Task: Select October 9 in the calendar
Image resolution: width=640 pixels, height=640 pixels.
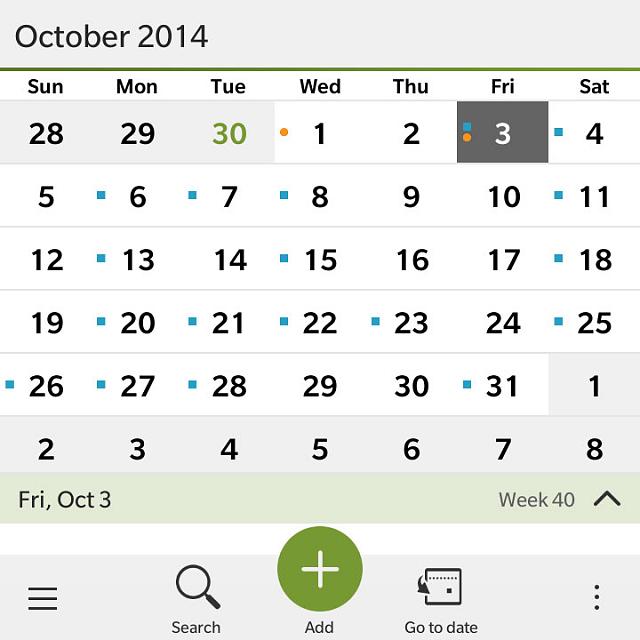Action: click(411, 196)
